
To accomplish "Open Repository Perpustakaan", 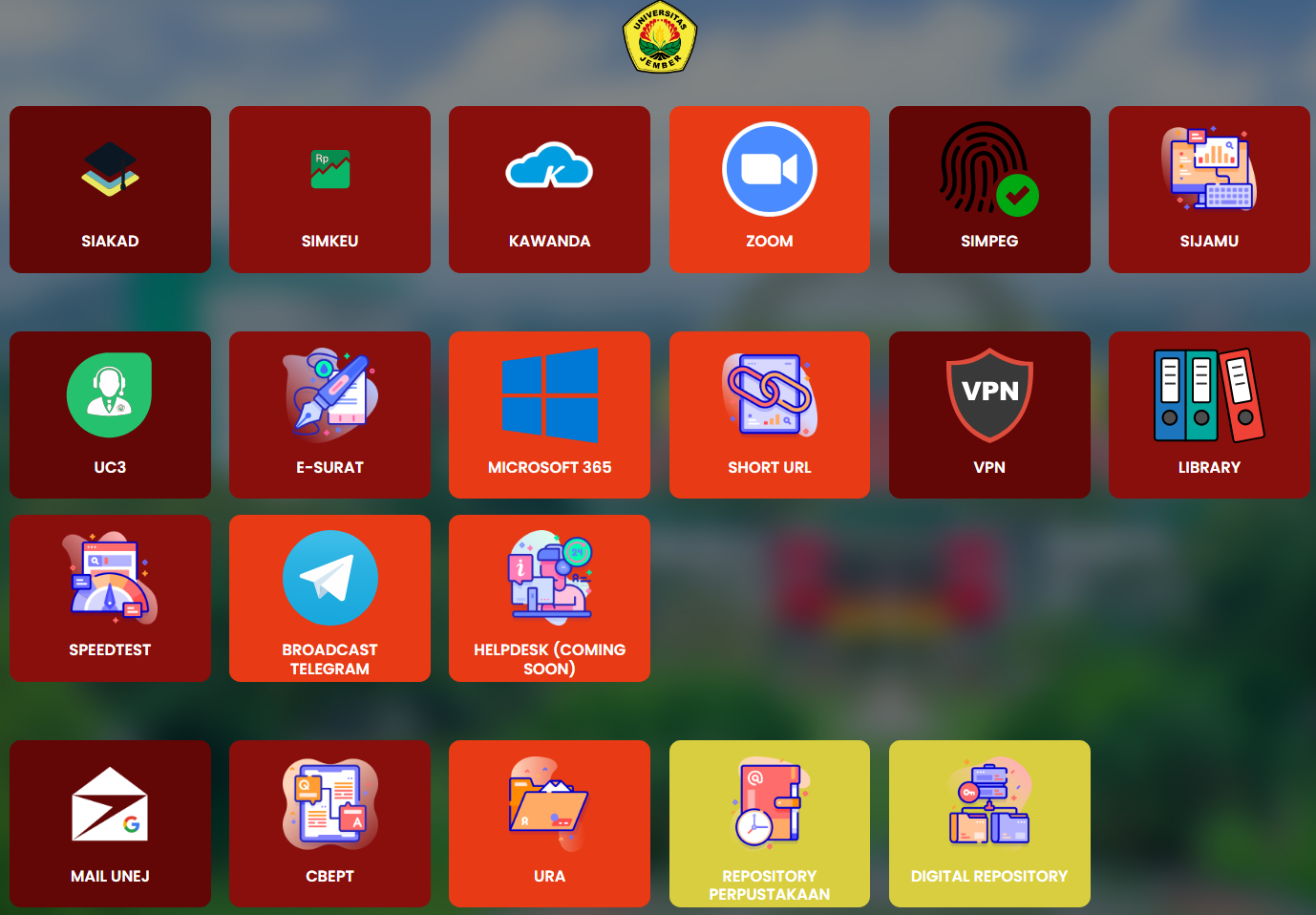I will coord(769,823).
